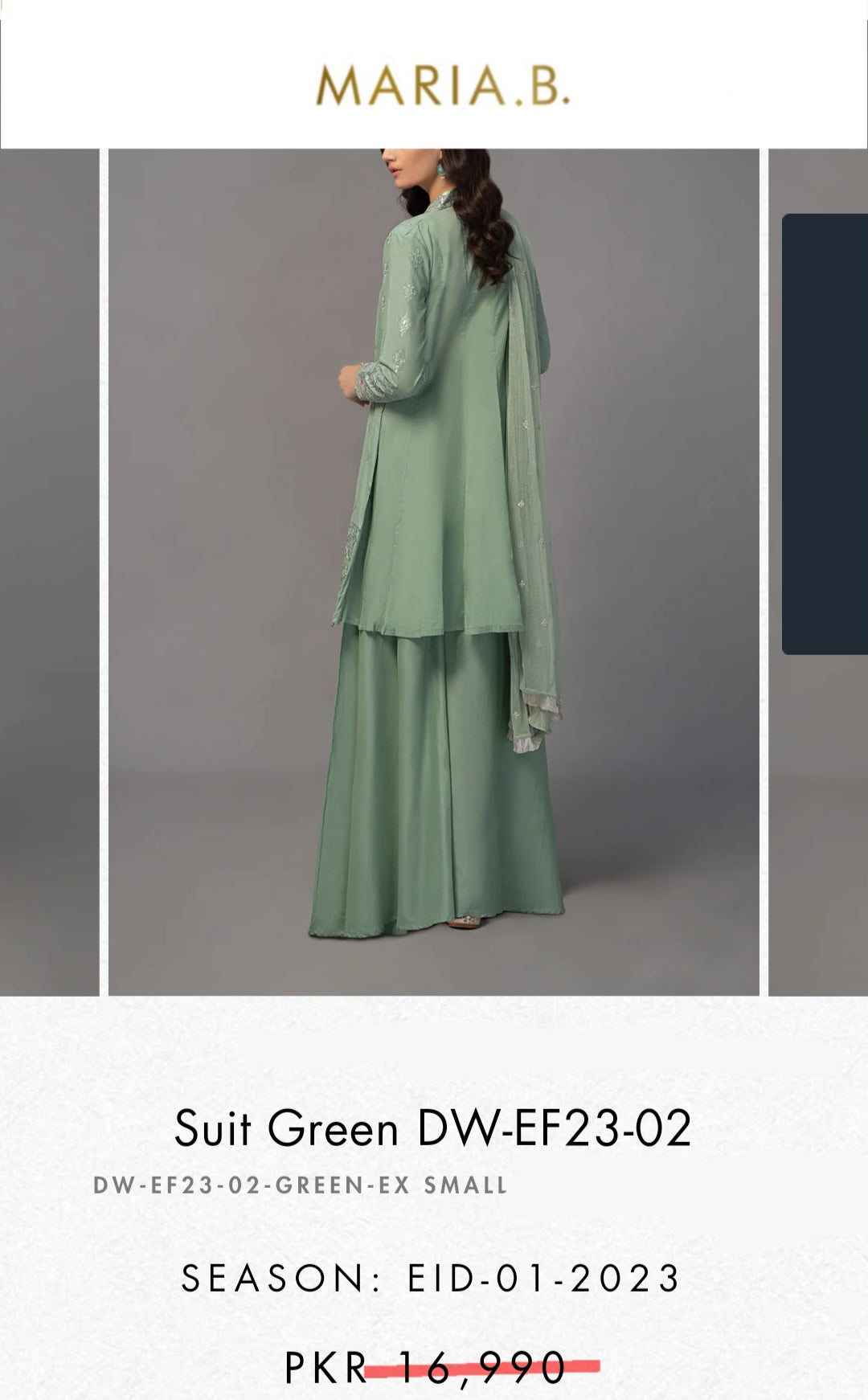Open the green suit back-view product photo

[x=434, y=572]
